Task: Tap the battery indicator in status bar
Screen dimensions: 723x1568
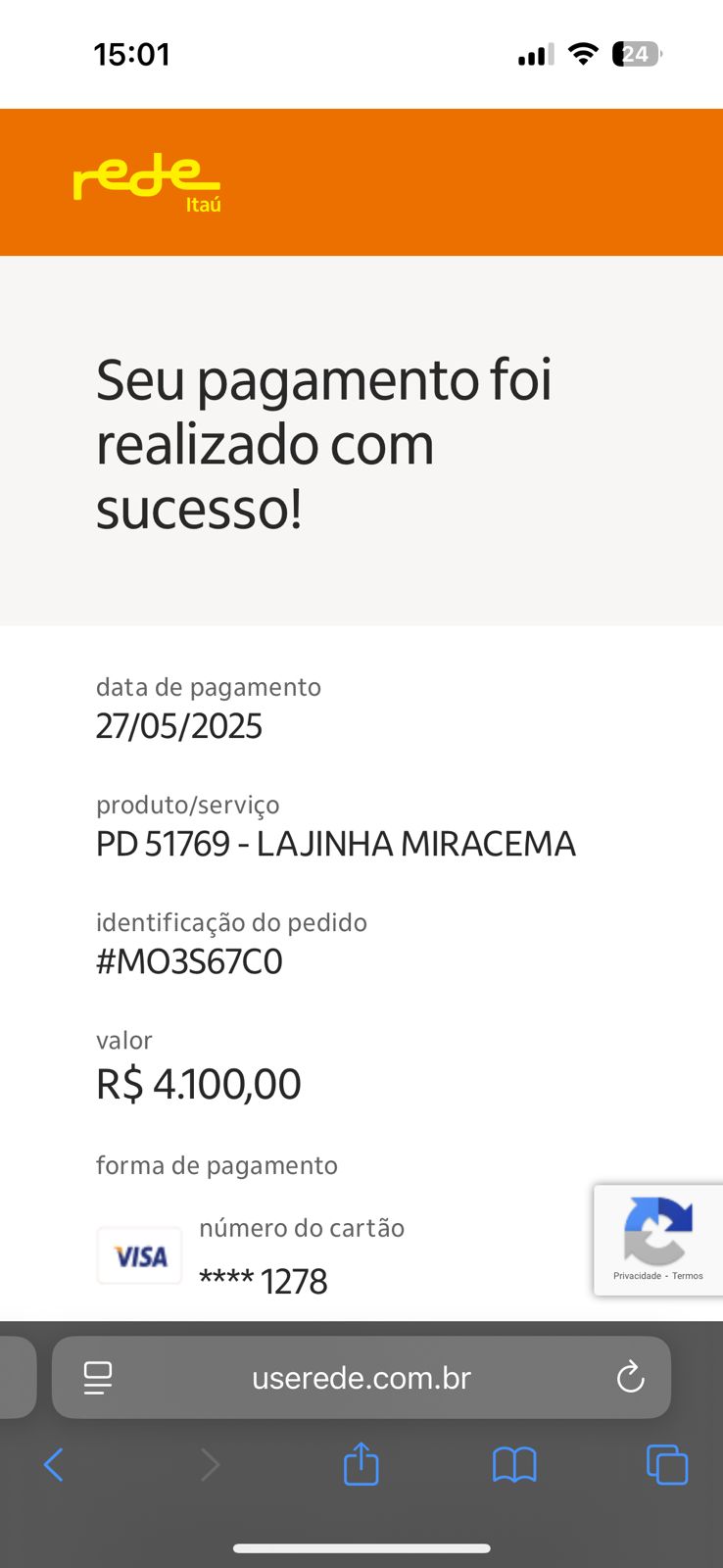Action: coord(635,54)
